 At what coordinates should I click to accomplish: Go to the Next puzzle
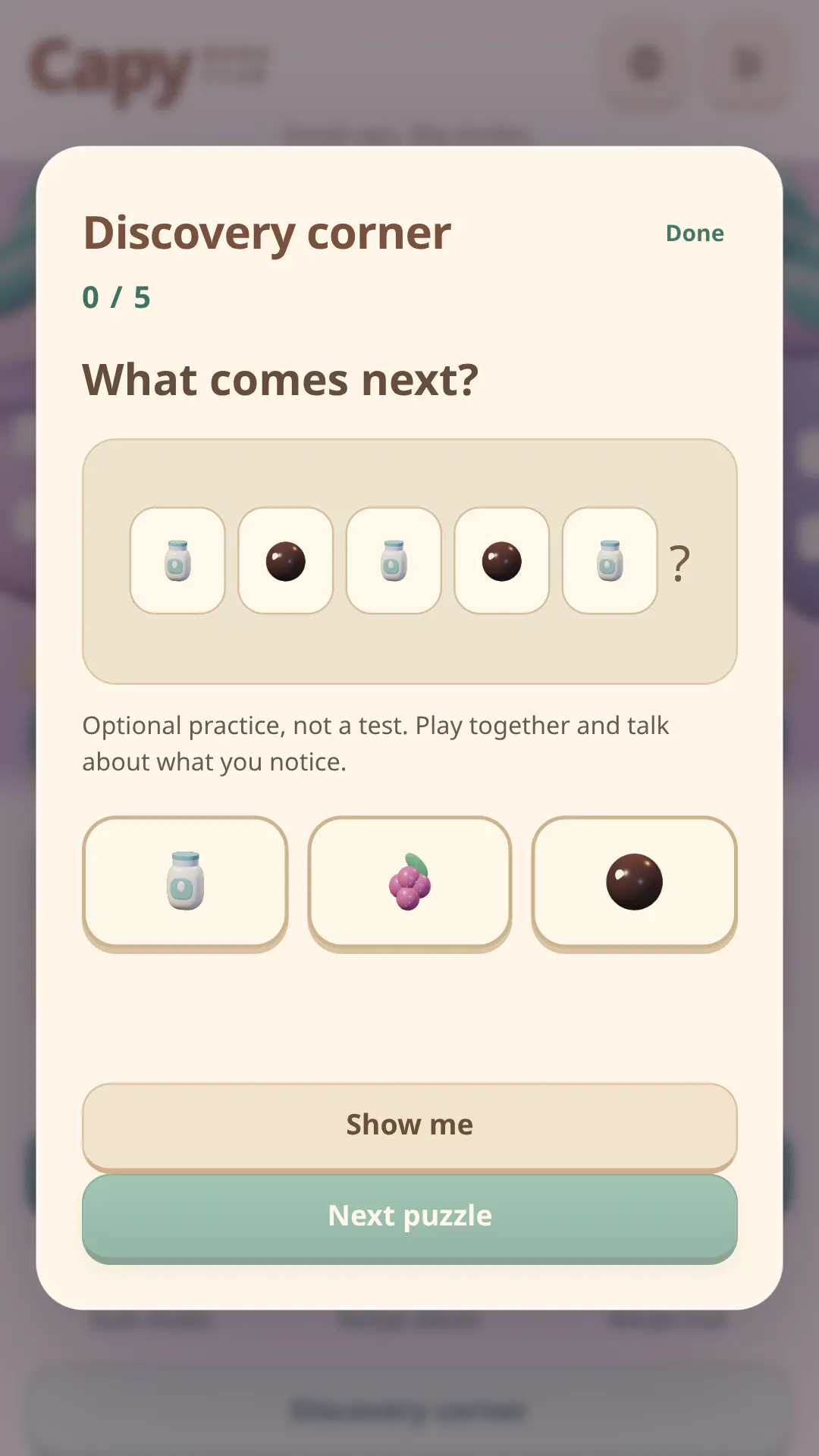(x=409, y=1217)
